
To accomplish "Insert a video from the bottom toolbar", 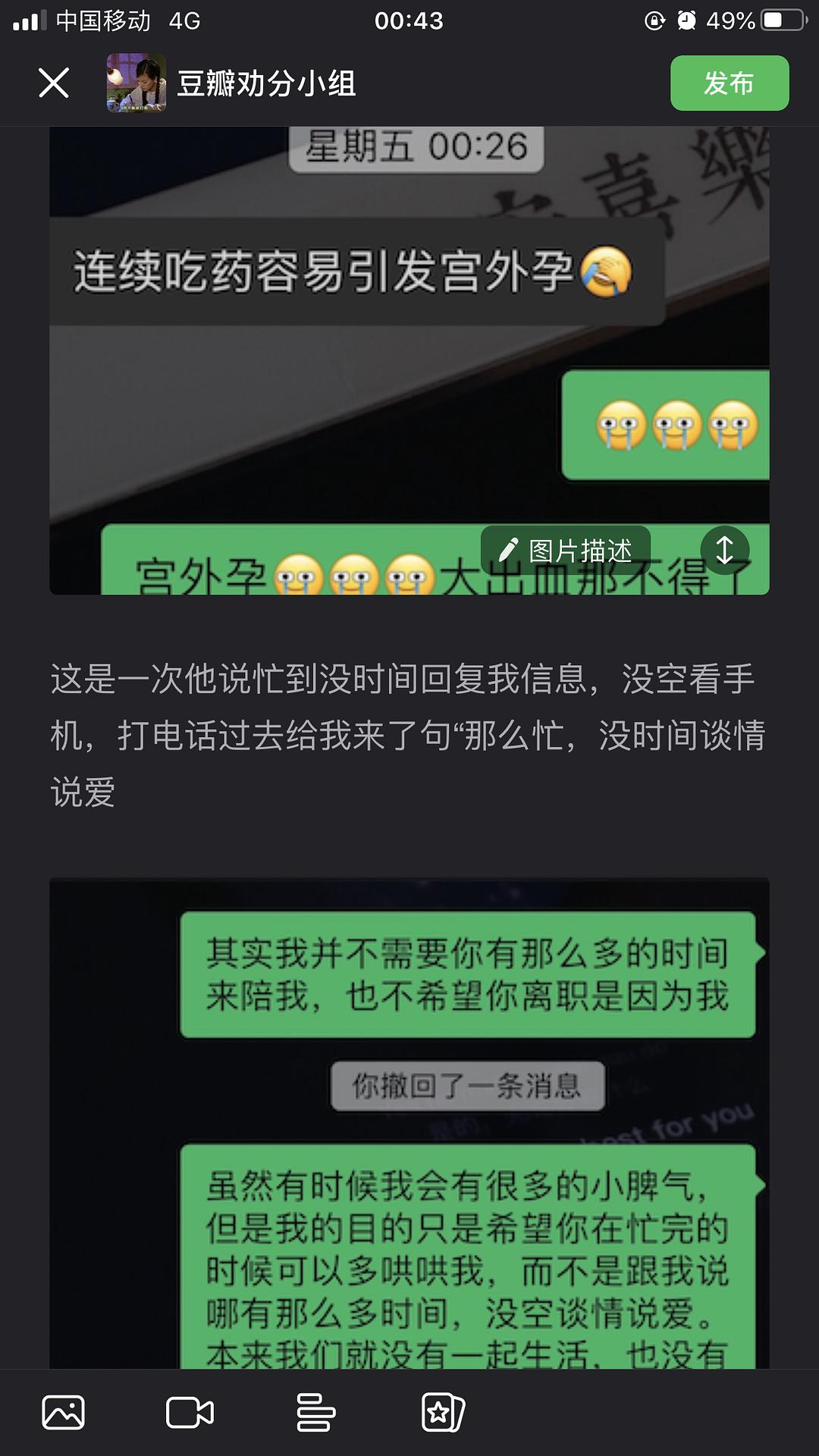I will (x=190, y=1412).
